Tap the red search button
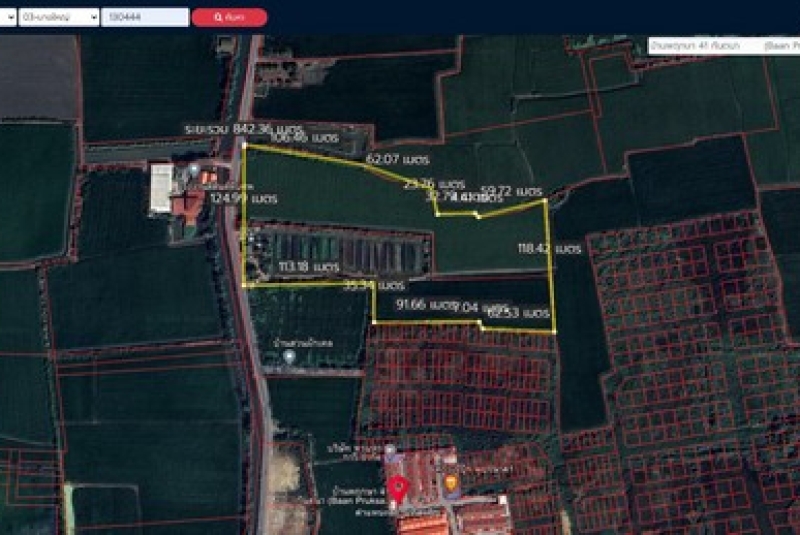This screenshot has height=535, width=800. pos(229,17)
